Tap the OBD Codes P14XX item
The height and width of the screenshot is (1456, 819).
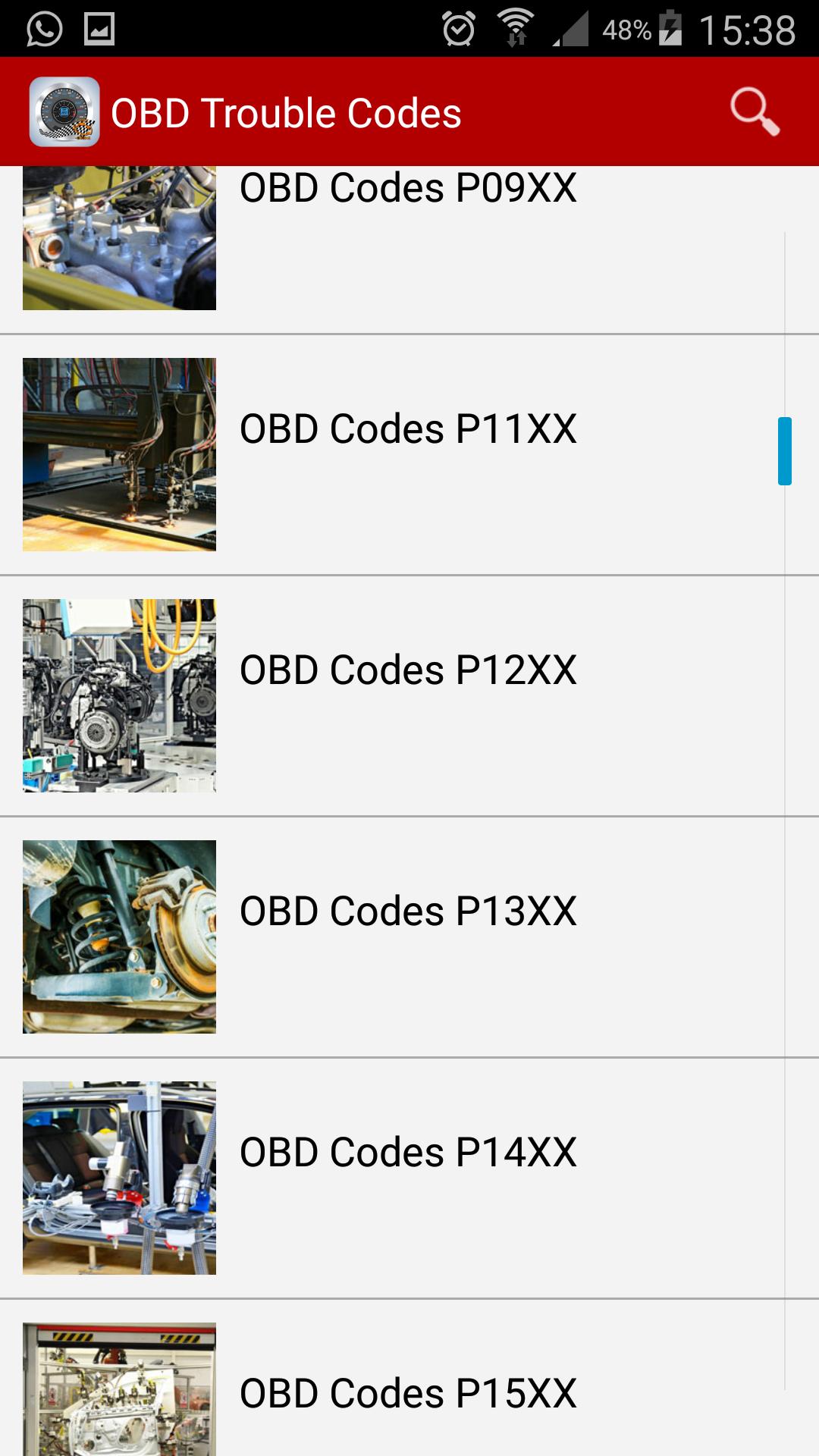pos(408,1153)
